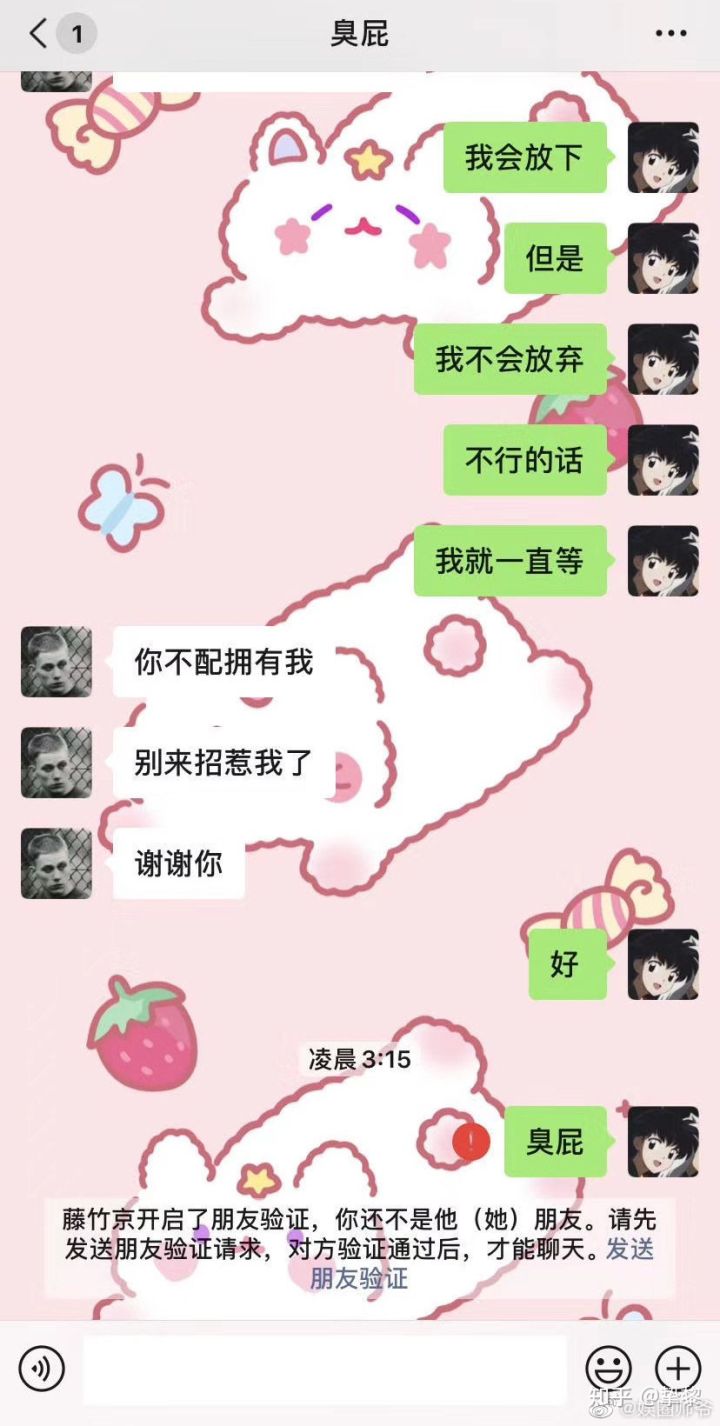Open the chat settings via the three-dot icon
The height and width of the screenshot is (1426, 720).
pos(672,33)
